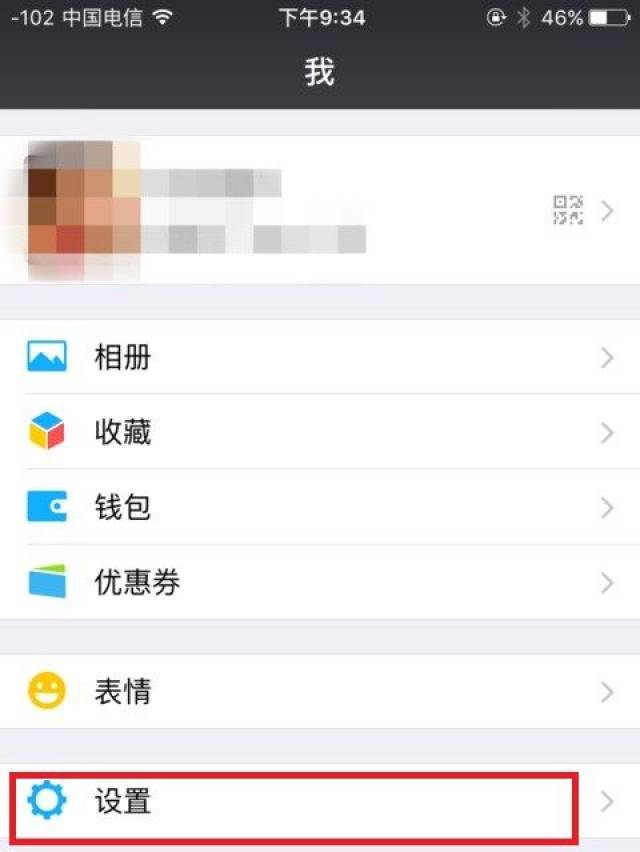Open 收藏 favorites
Screen dimensions: 640x852
pyautogui.click(x=320, y=432)
